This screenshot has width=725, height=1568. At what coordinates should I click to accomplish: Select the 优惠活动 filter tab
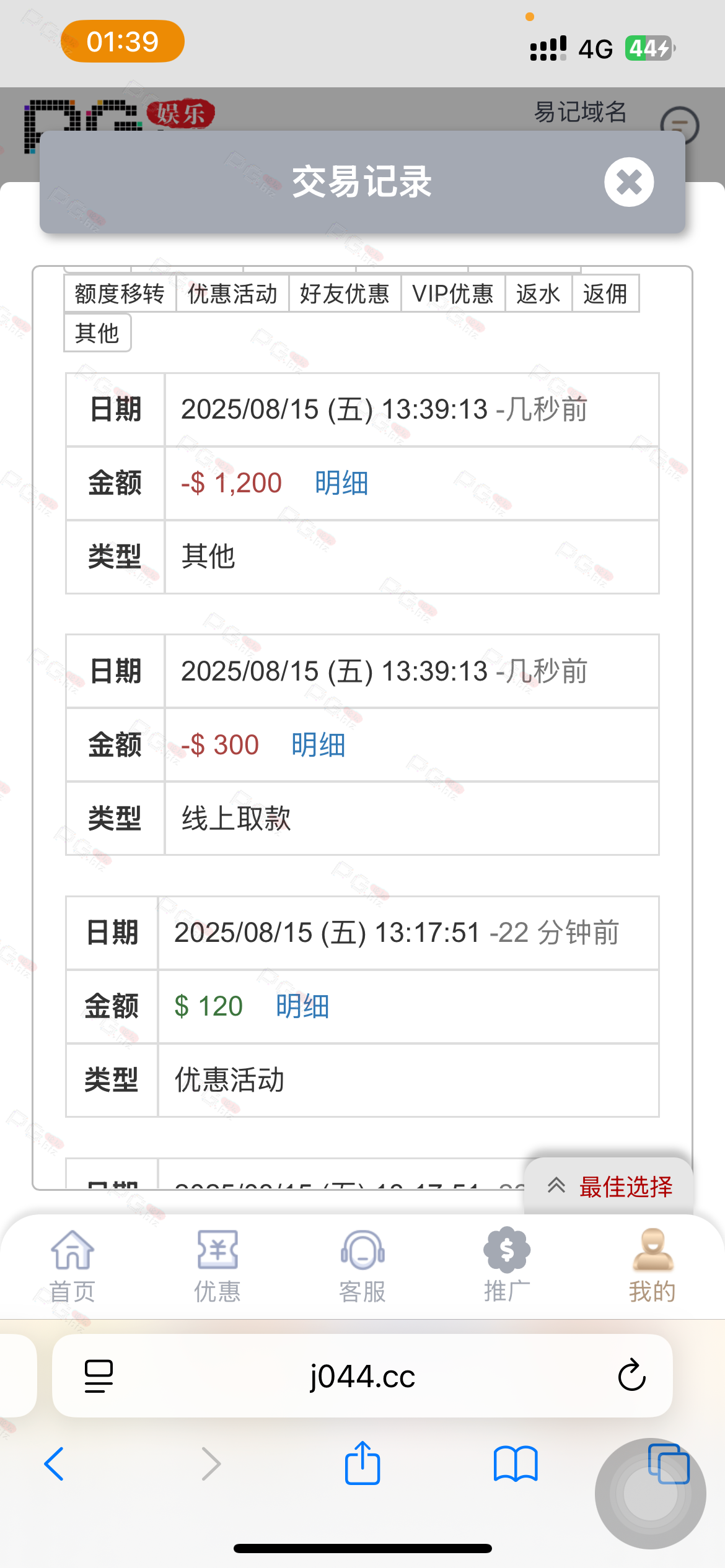232,294
